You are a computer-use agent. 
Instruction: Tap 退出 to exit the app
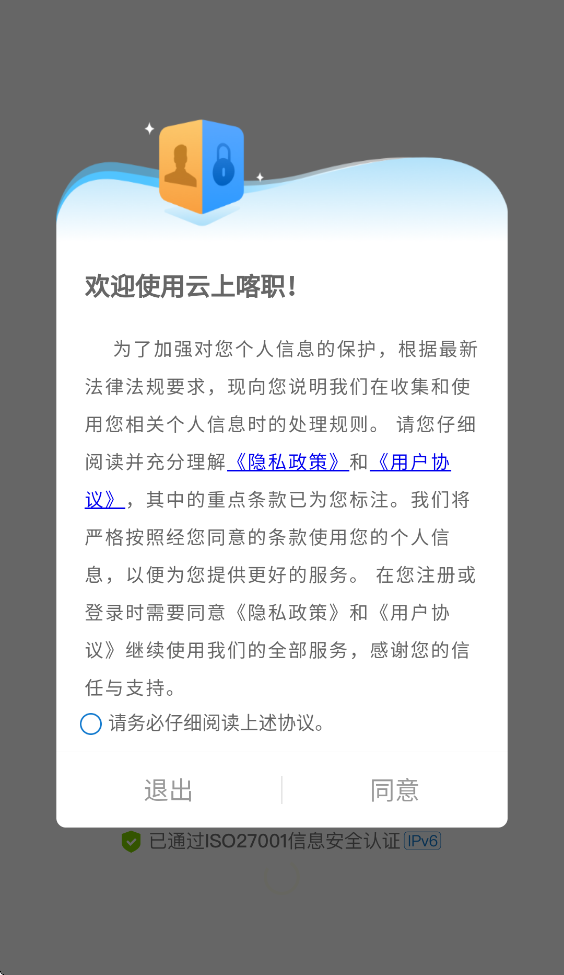coord(169,790)
